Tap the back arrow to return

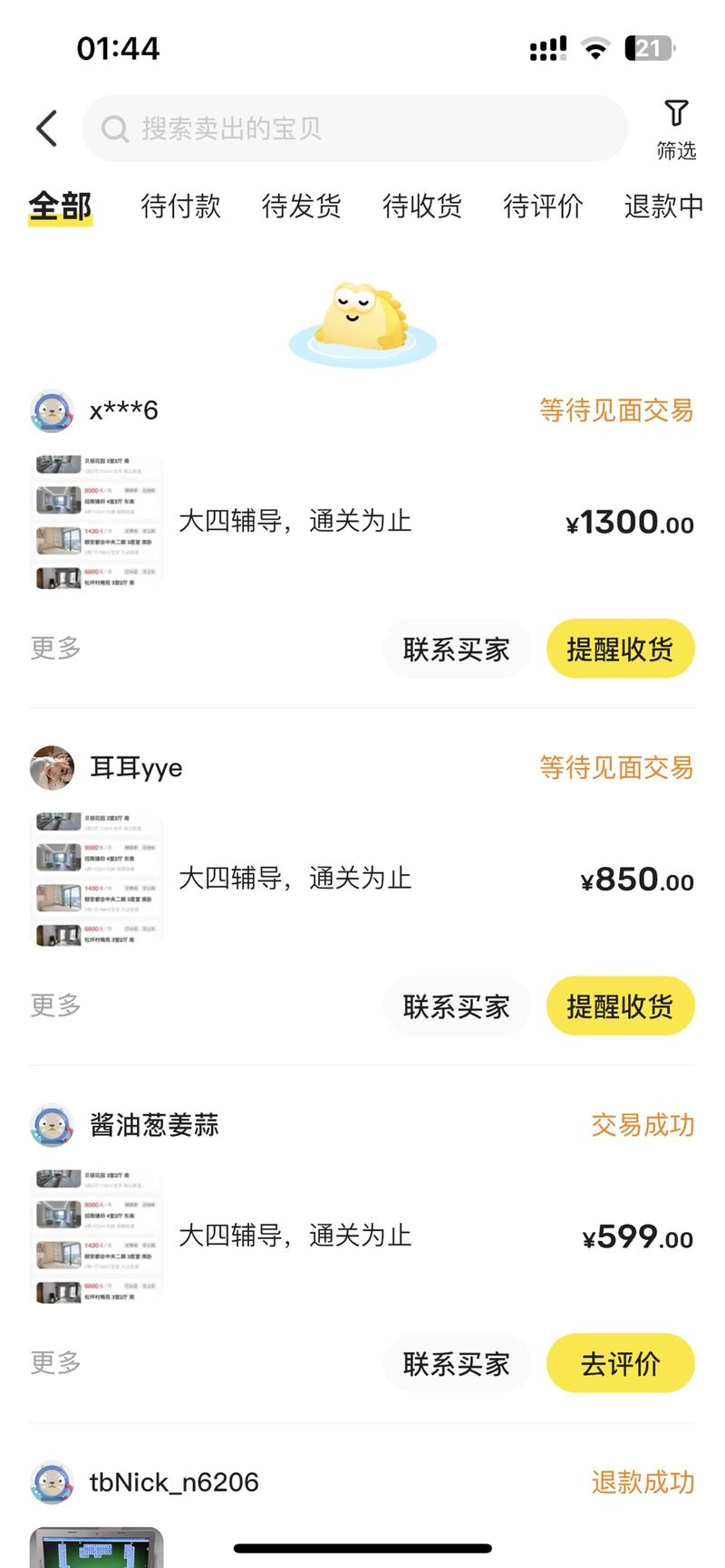pyautogui.click(x=46, y=127)
